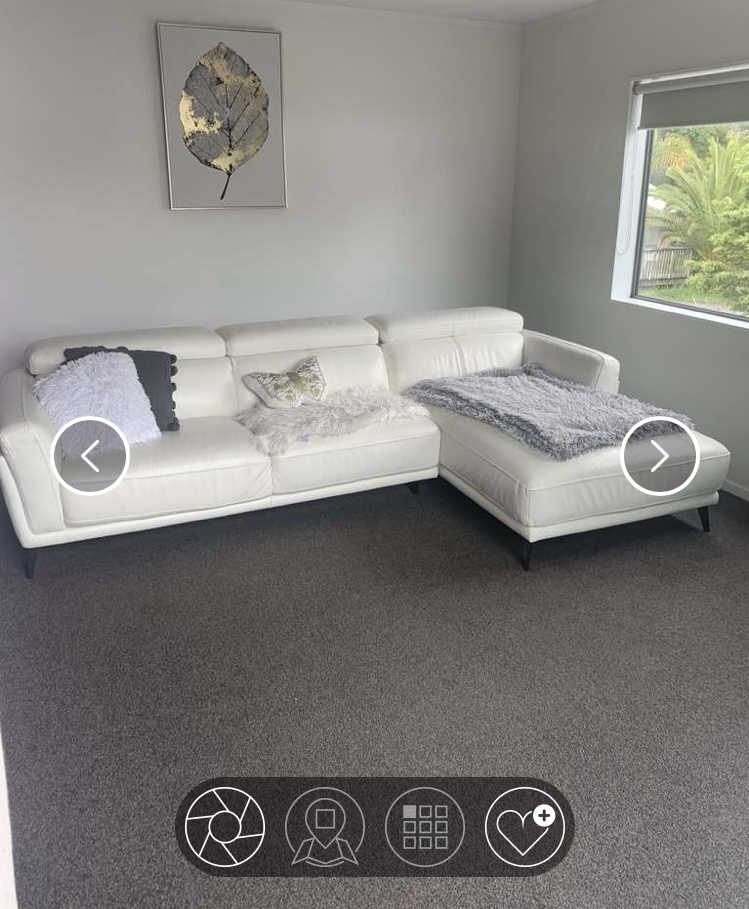
Task: Show the photo grid gallery
Action: click(x=425, y=827)
